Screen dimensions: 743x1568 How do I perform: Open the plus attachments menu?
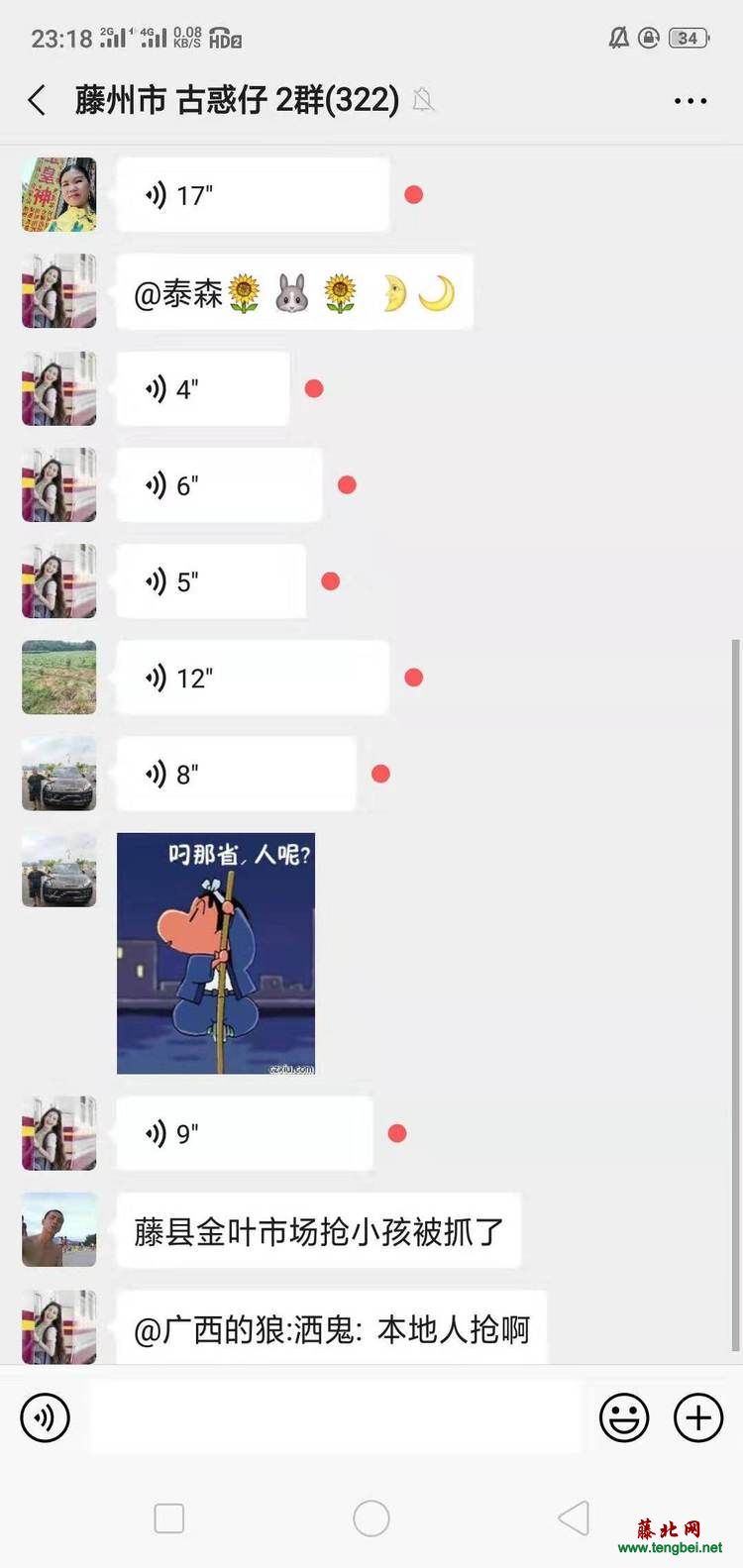click(698, 1418)
